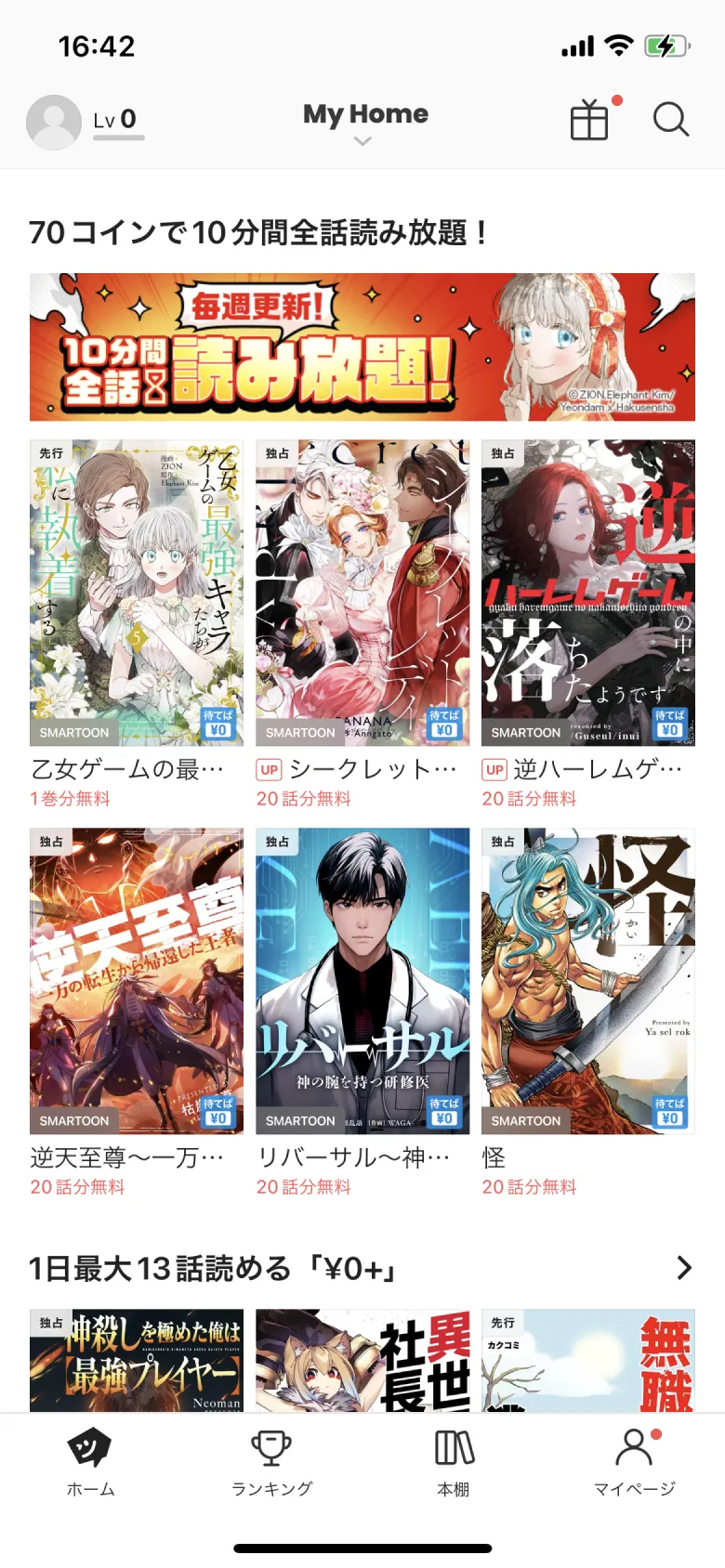Open the 10分間全話読み放題 banner
The width and height of the screenshot is (725, 1568).
click(362, 347)
